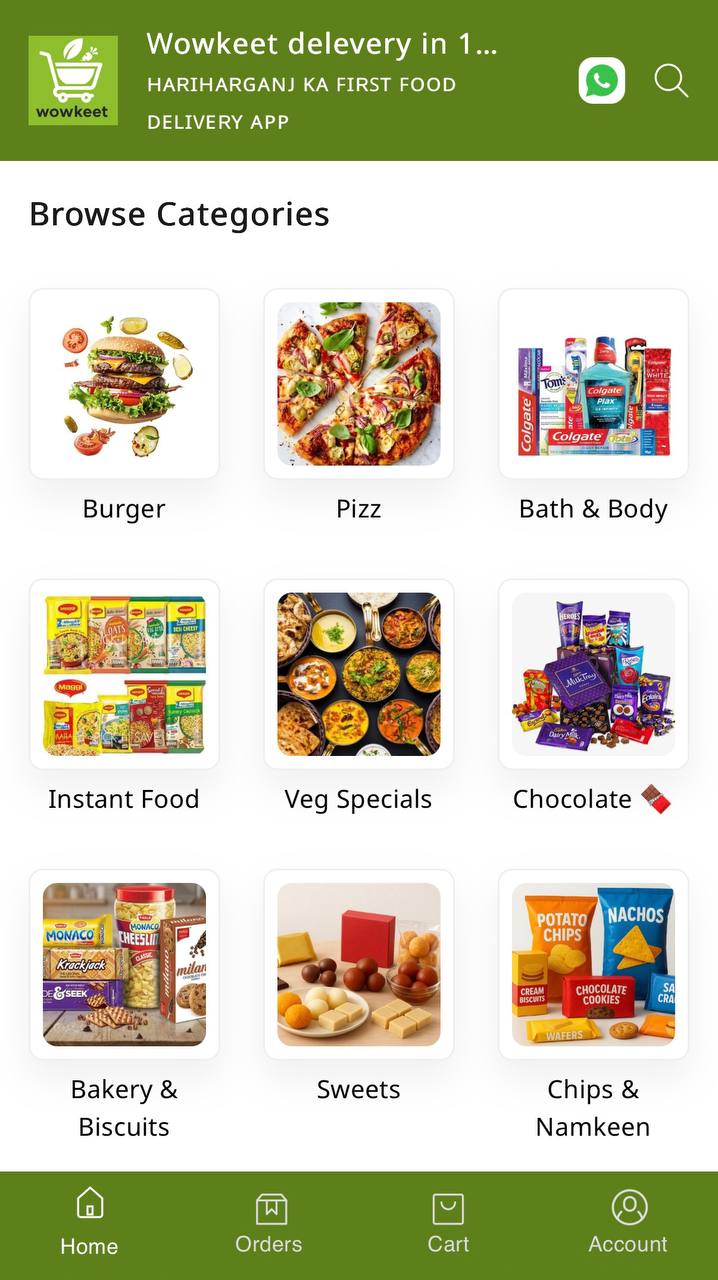This screenshot has width=718, height=1280.
Task: Open Bath & Body category
Action: pyautogui.click(x=593, y=384)
